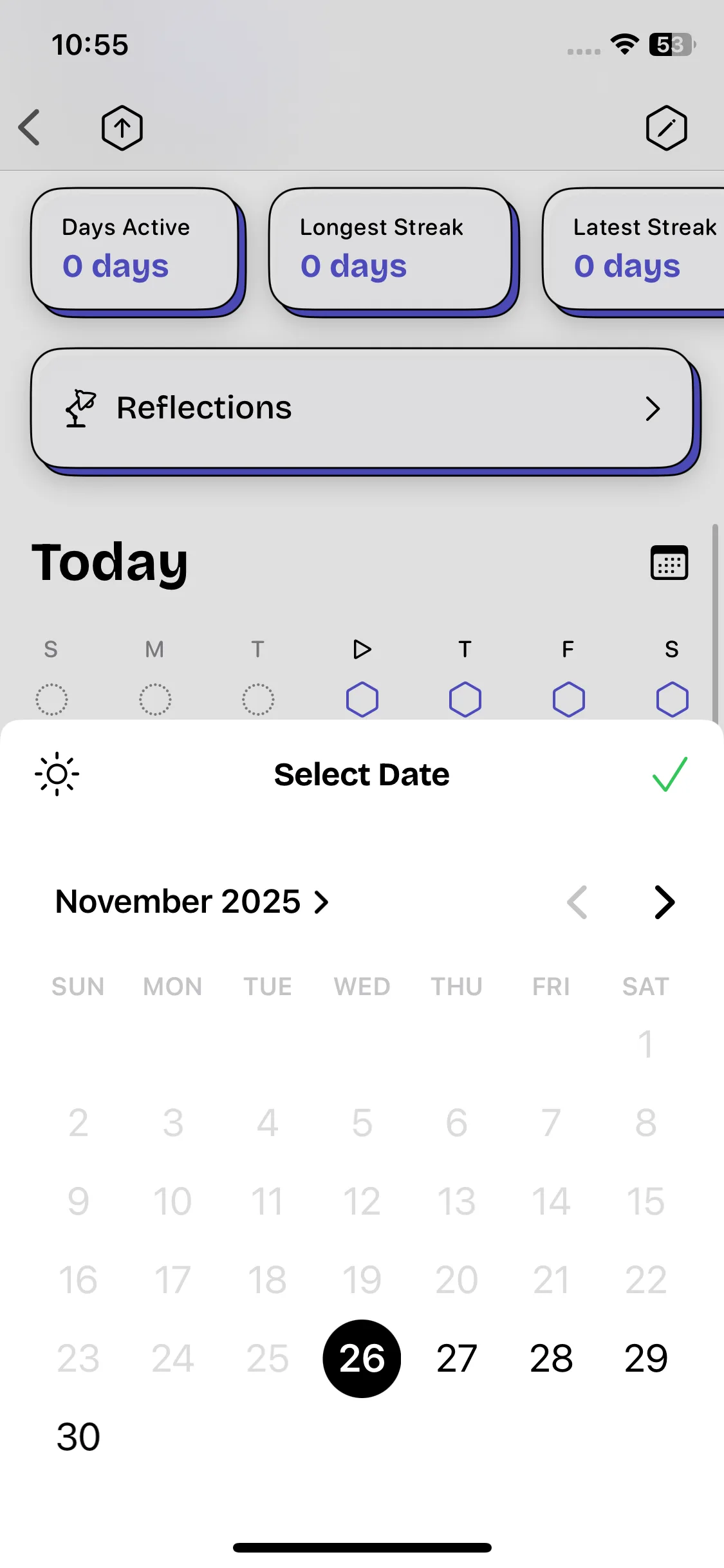The width and height of the screenshot is (724, 1568).
Task: Go to the next month arrow
Action: [x=664, y=902]
